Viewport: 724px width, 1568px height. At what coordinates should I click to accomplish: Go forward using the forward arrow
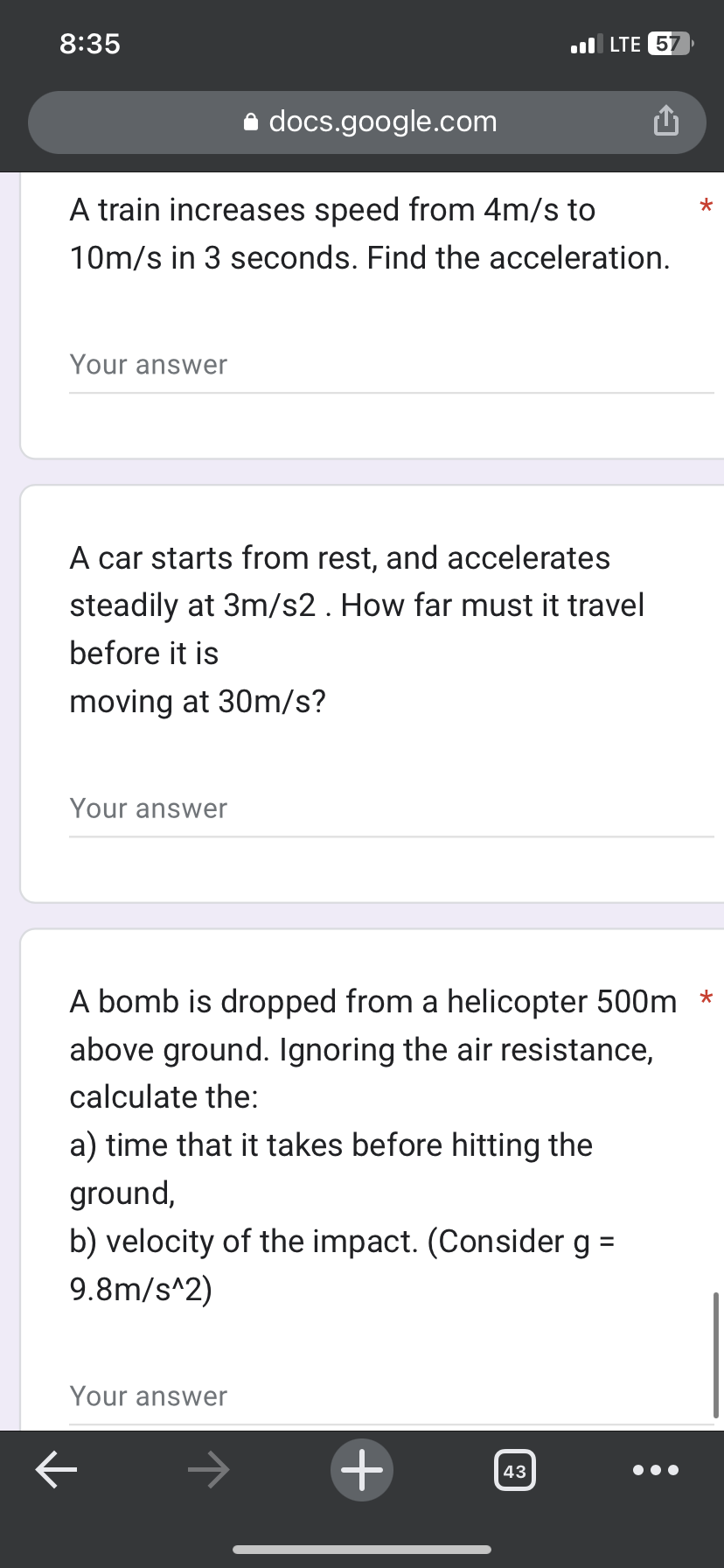click(x=208, y=1469)
